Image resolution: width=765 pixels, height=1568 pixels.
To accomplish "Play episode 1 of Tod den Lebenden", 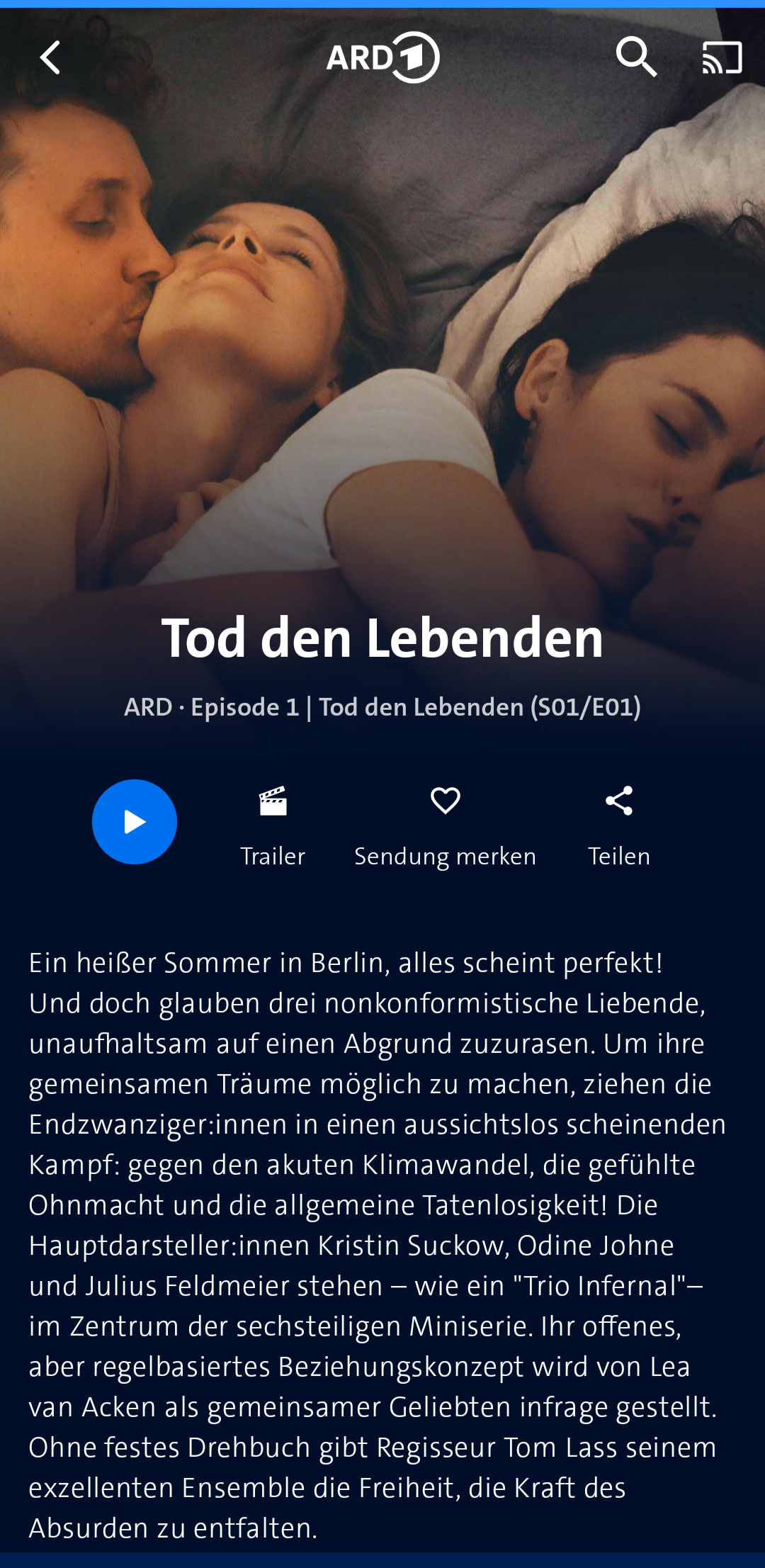I will point(135,822).
